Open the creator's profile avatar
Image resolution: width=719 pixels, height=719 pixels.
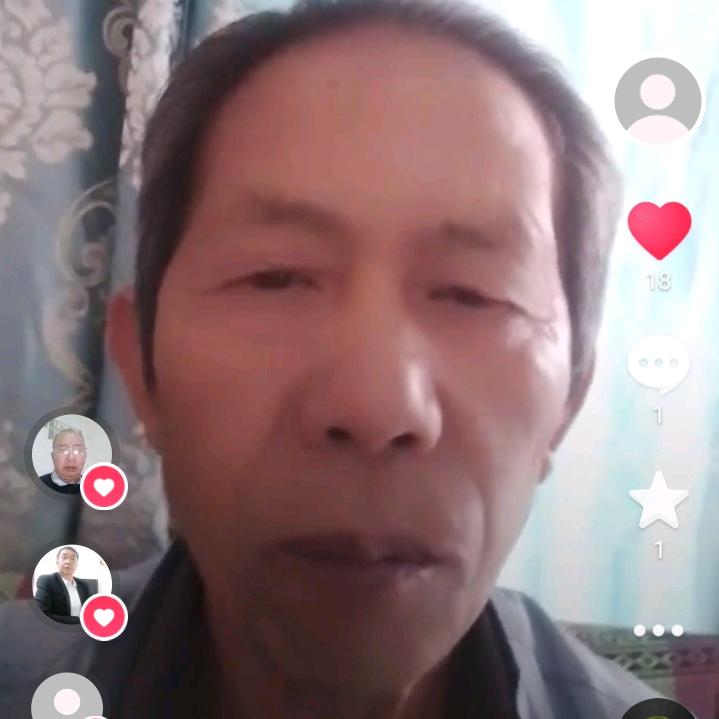[x=657, y=100]
